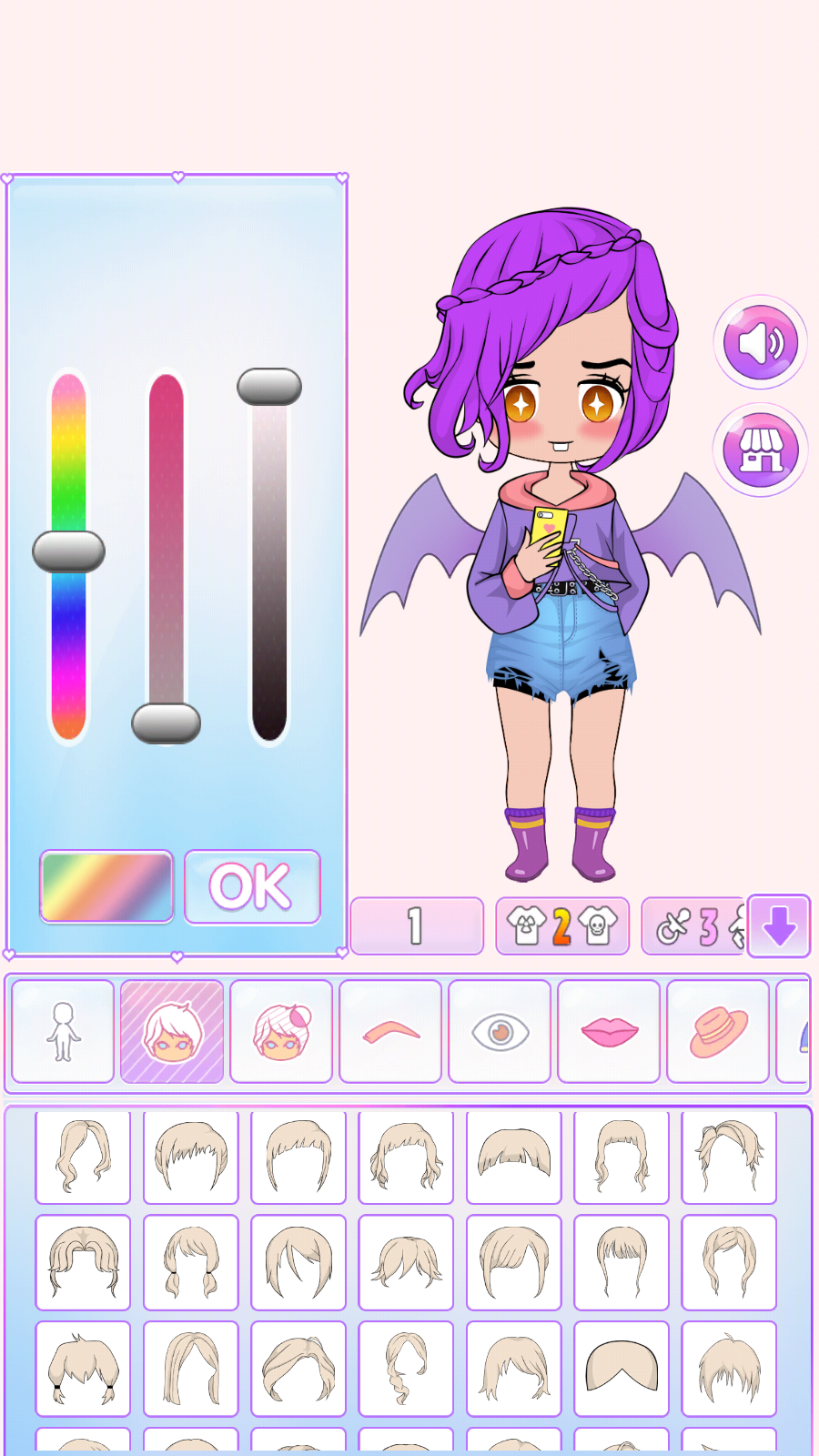Switch to the eyebrow category
Viewport: 819px width, 1456px height.
point(390,1031)
